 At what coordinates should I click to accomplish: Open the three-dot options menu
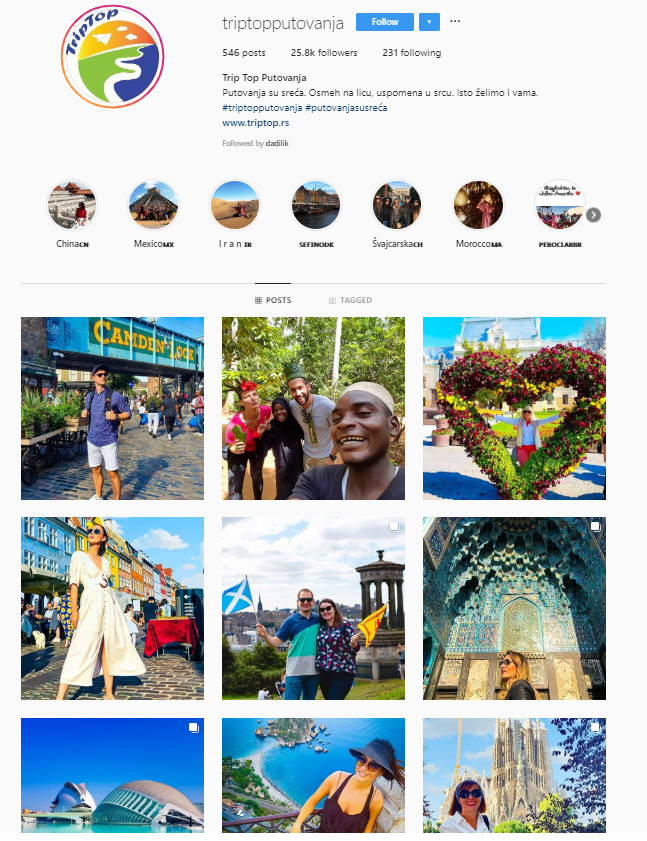tap(456, 21)
